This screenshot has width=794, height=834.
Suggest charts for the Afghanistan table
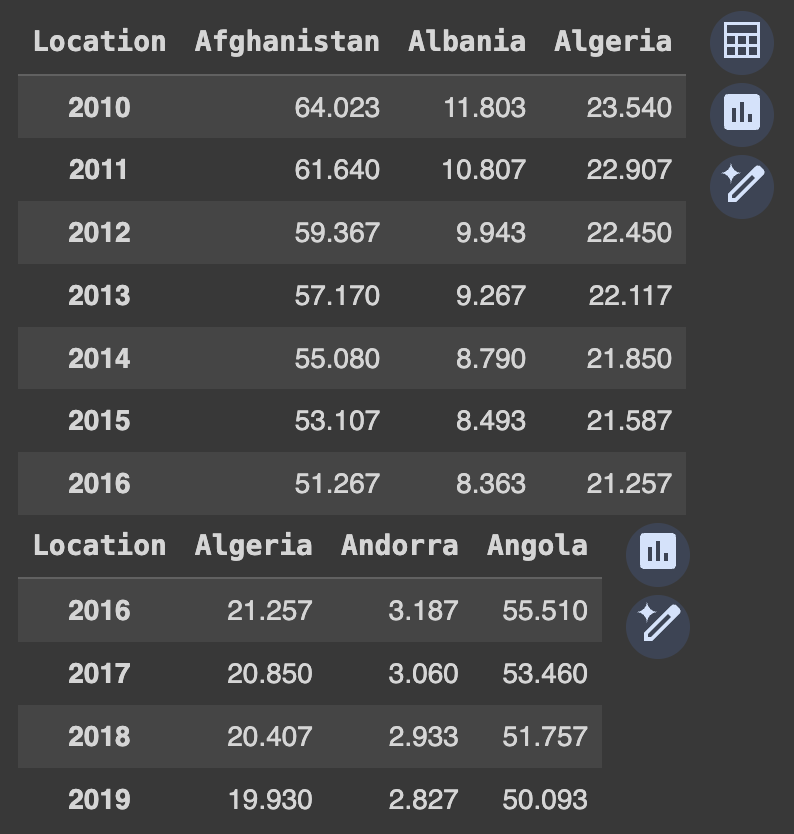(741, 113)
